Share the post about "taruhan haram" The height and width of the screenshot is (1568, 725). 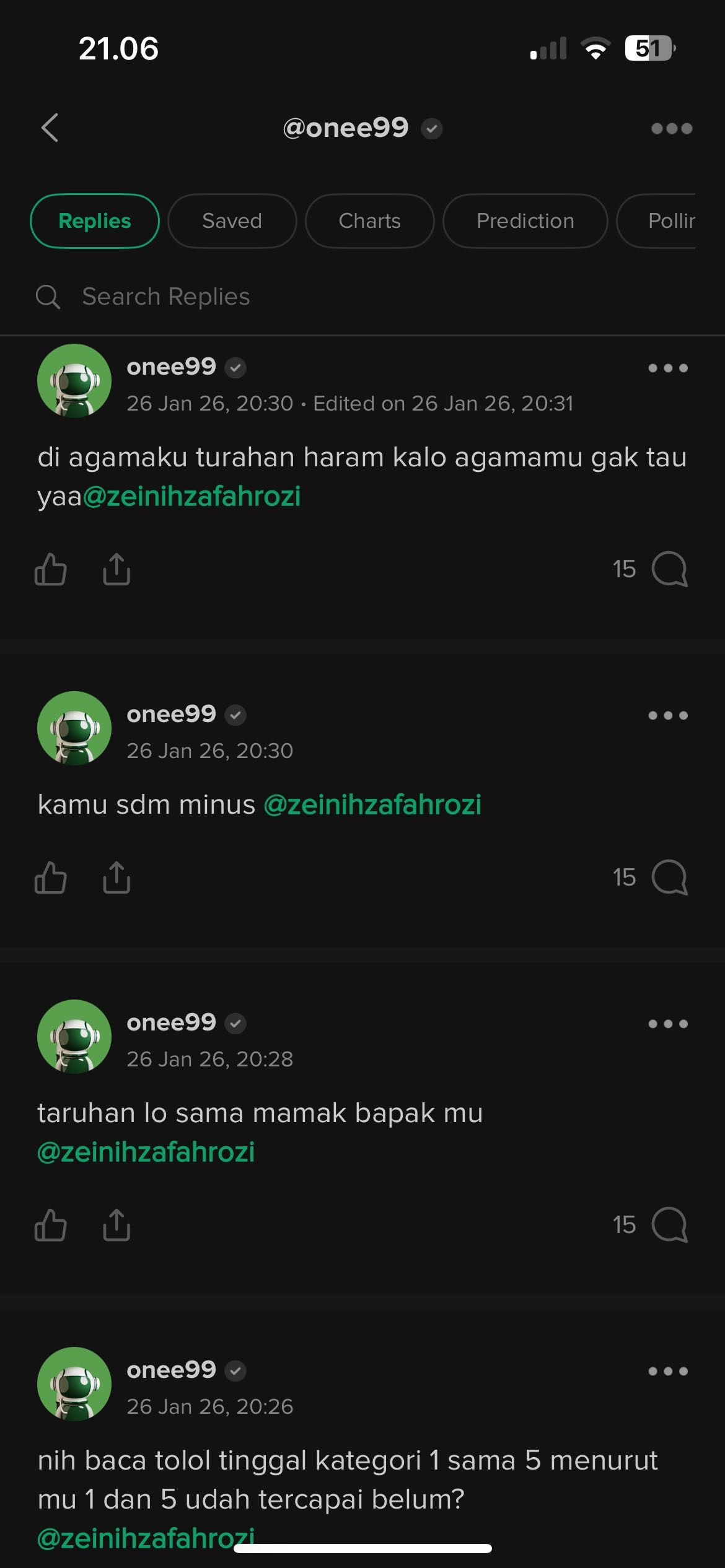click(x=115, y=569)
